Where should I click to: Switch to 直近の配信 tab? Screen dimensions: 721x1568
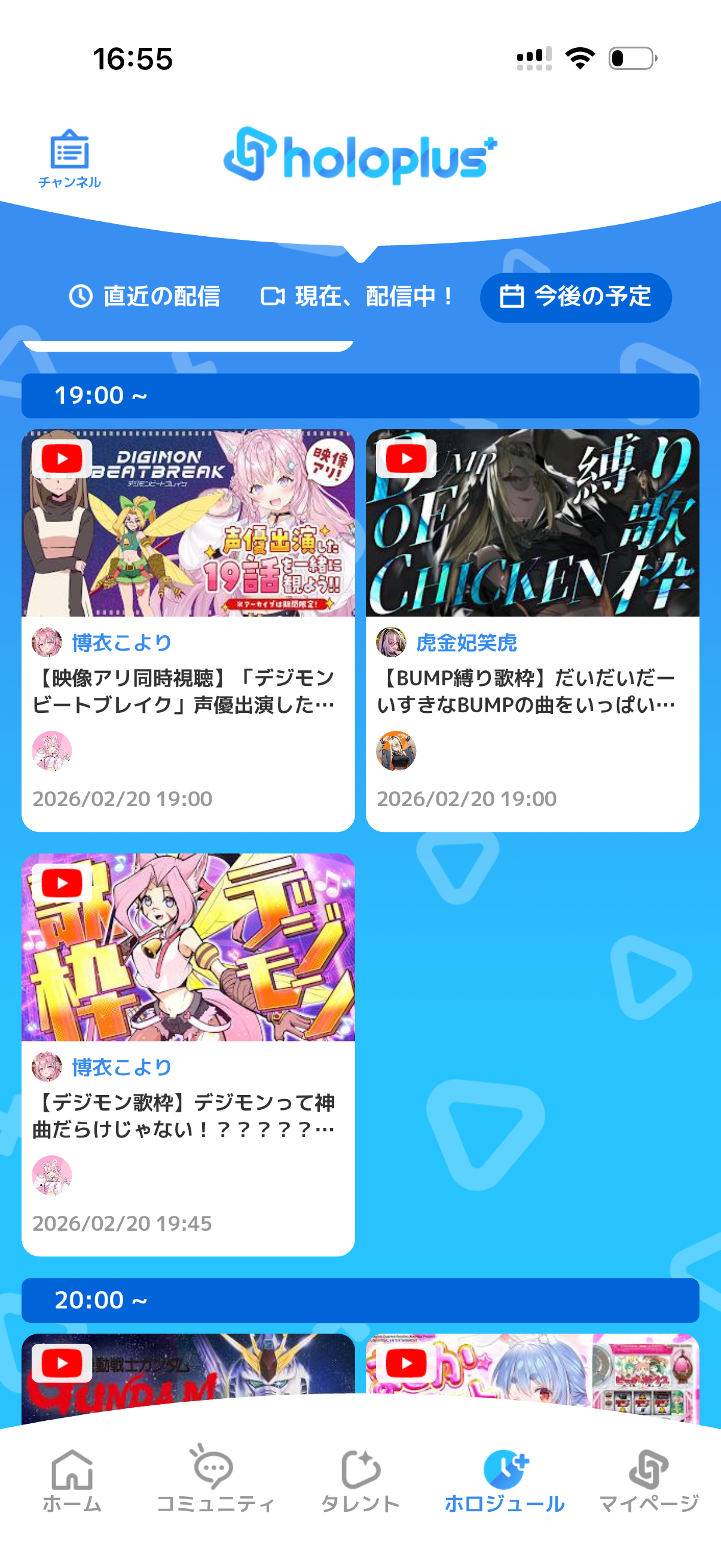[x=144, y=297]
